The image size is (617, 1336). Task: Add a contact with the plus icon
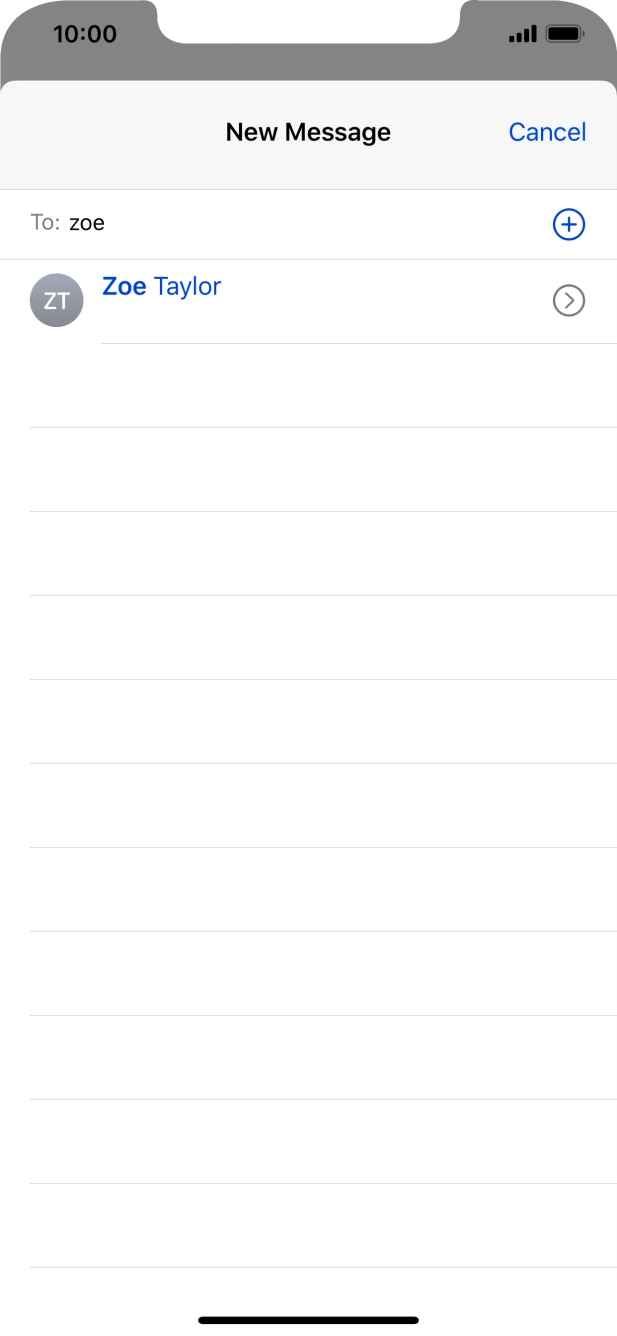pos(568,224)
